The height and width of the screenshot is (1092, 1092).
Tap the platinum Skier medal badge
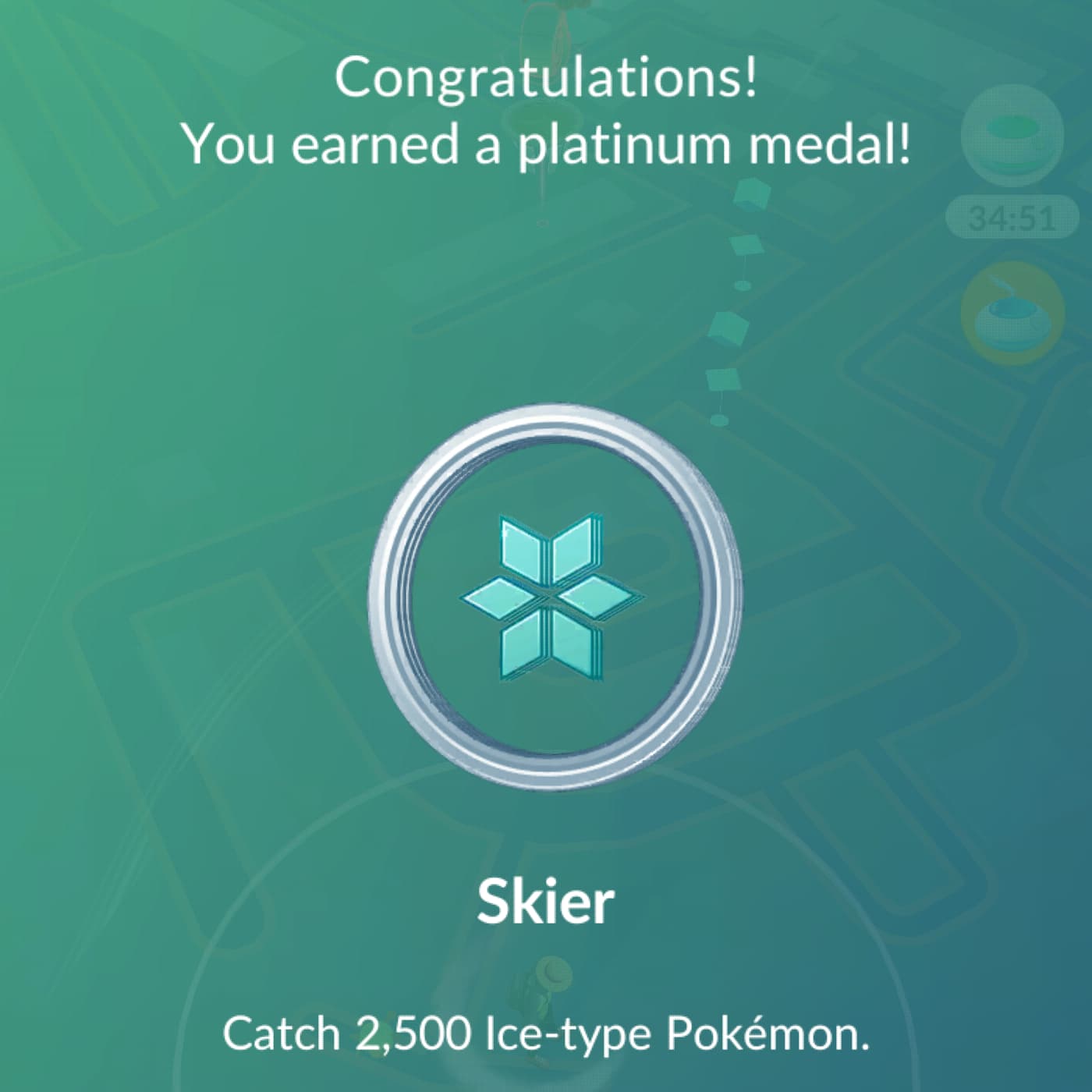pyautogui.click(x=554, y=597)
